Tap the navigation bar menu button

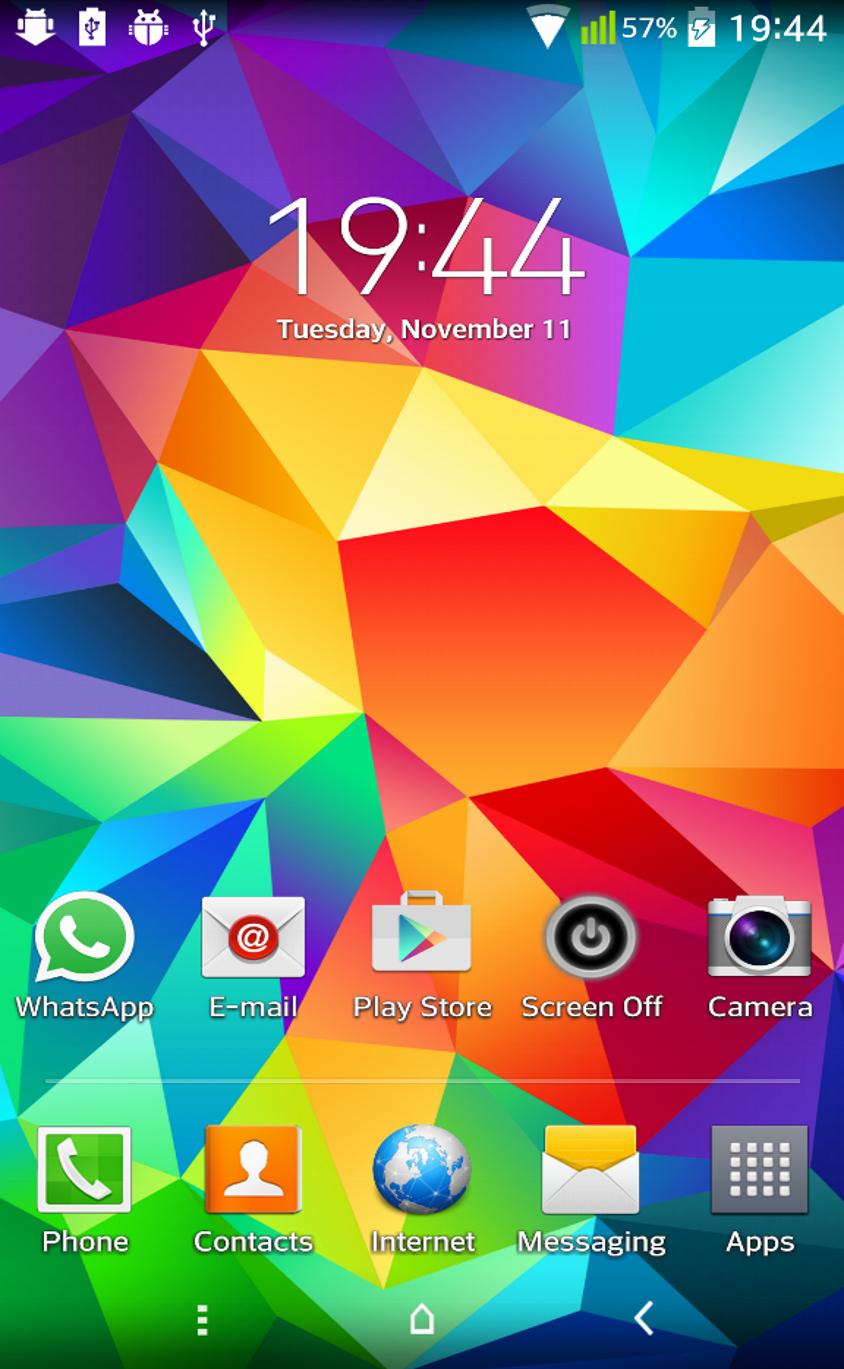pyautogui.click(x=202, y=1320)
